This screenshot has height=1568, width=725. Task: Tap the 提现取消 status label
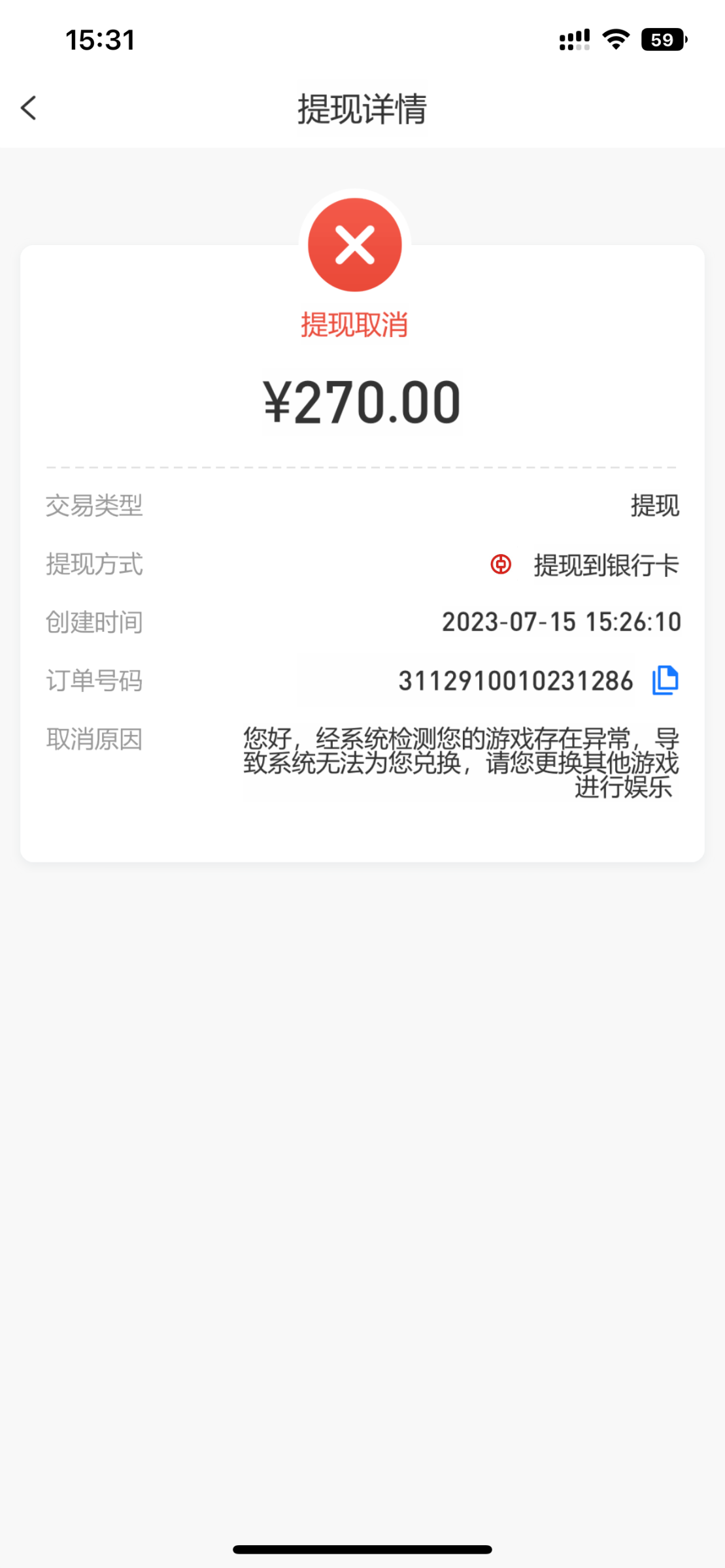tap(354, 325)
